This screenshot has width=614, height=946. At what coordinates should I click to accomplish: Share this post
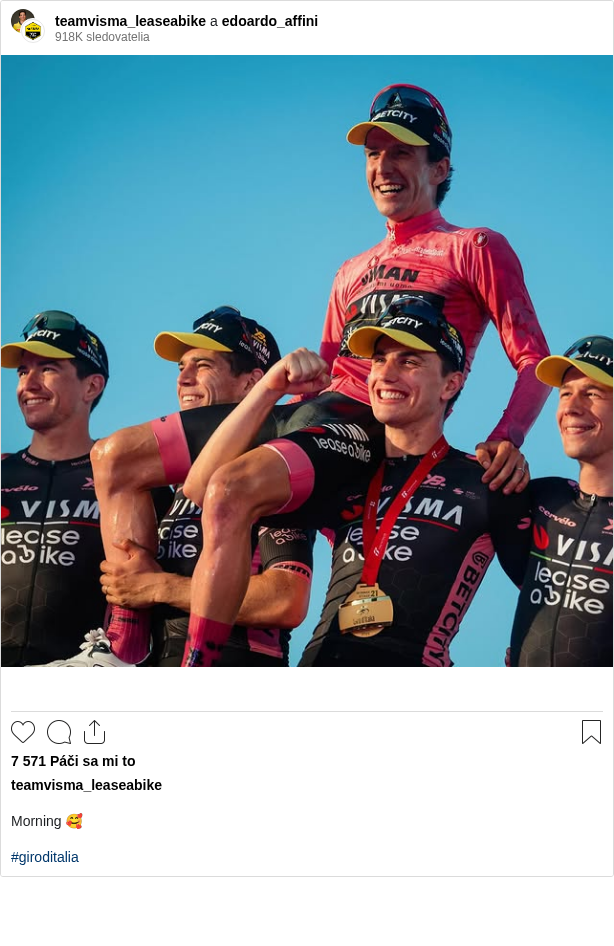(x=94, y=732)
